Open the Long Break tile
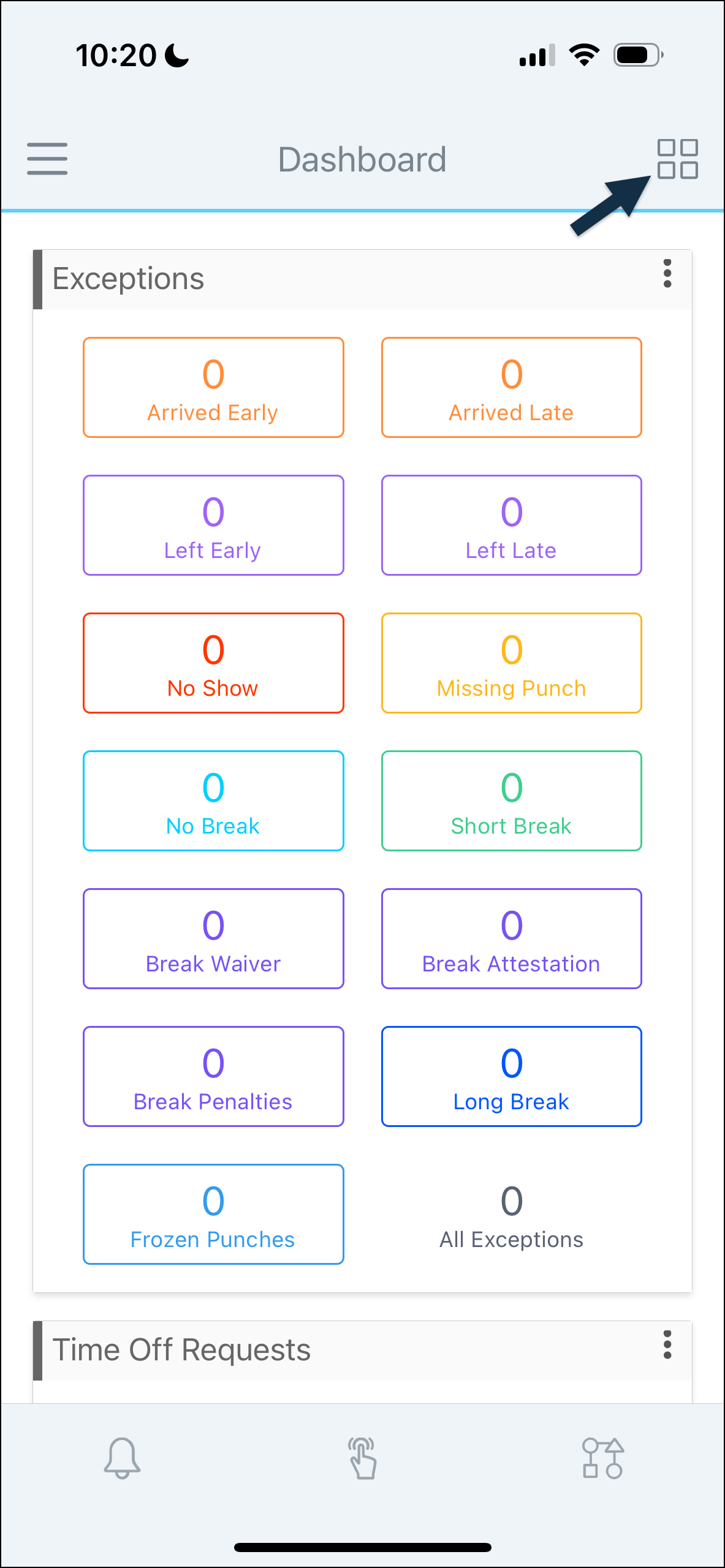This screenshot has width=725, height=1568. click(512, 1077)
